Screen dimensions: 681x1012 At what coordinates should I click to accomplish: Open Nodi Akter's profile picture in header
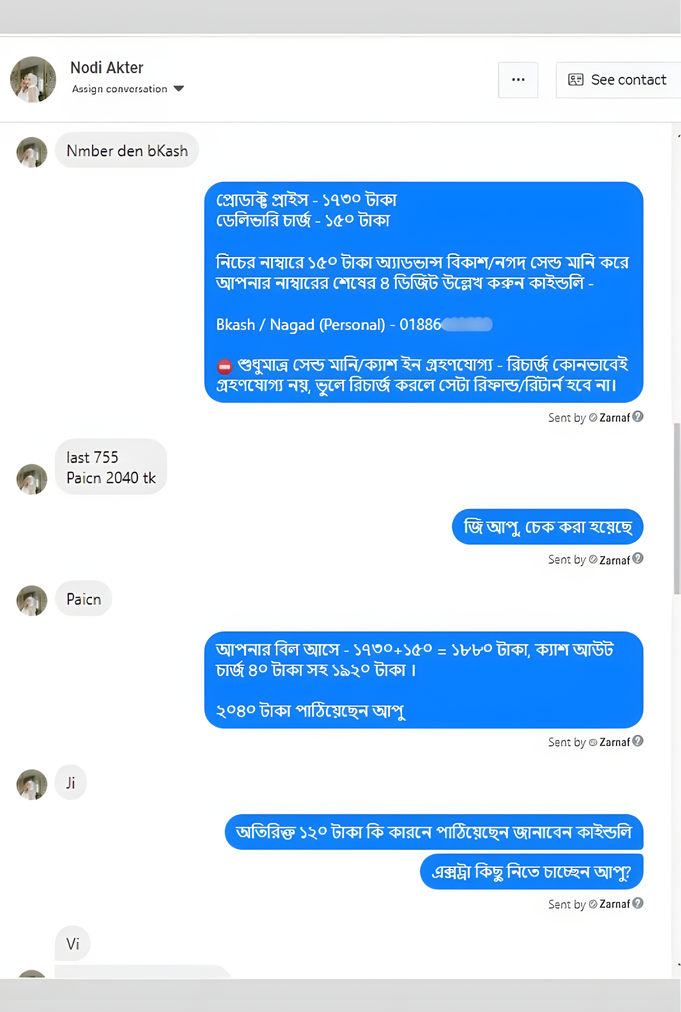tap(33, 79)
